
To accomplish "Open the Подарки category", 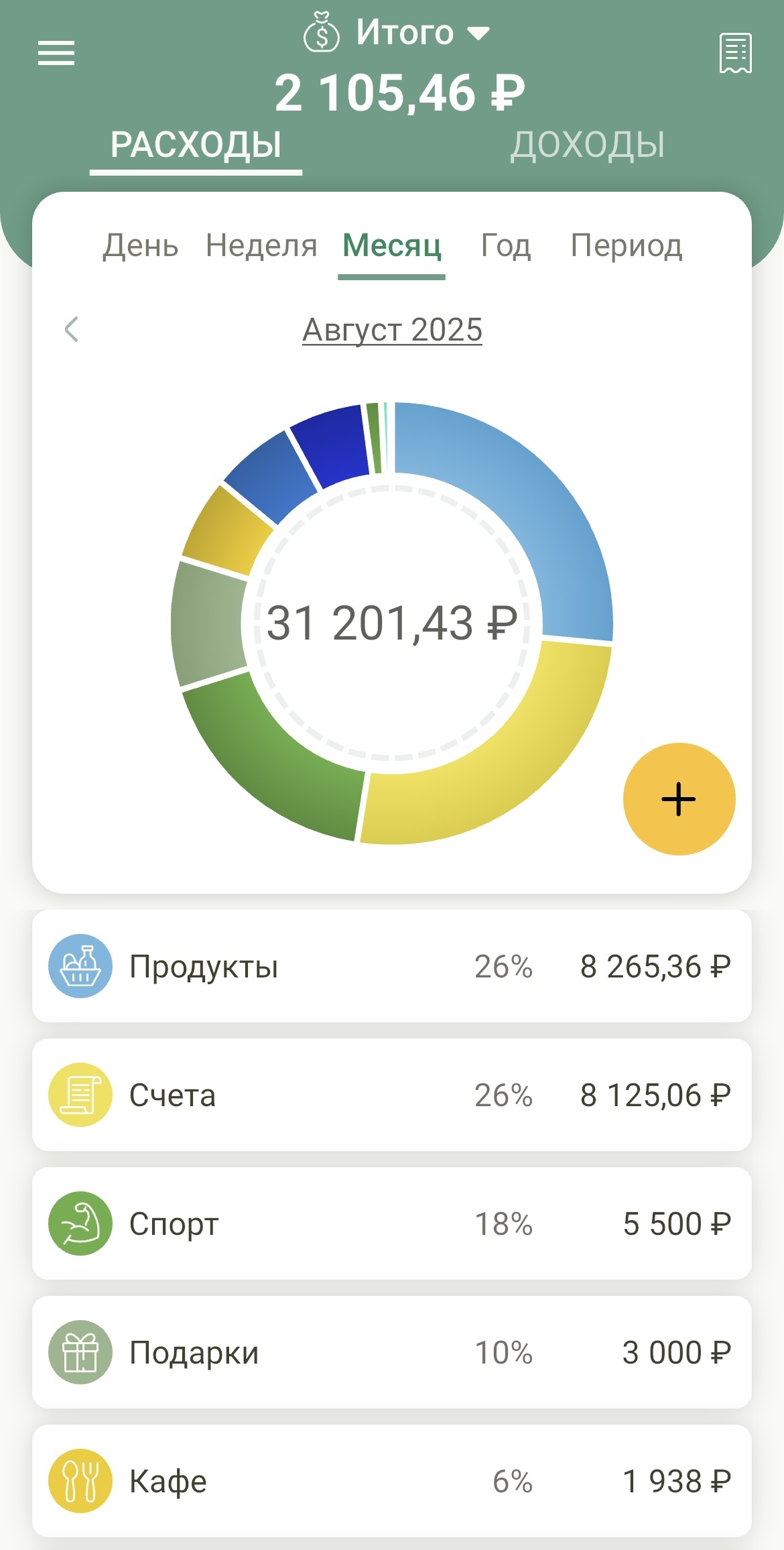I will coord(392,1352).
